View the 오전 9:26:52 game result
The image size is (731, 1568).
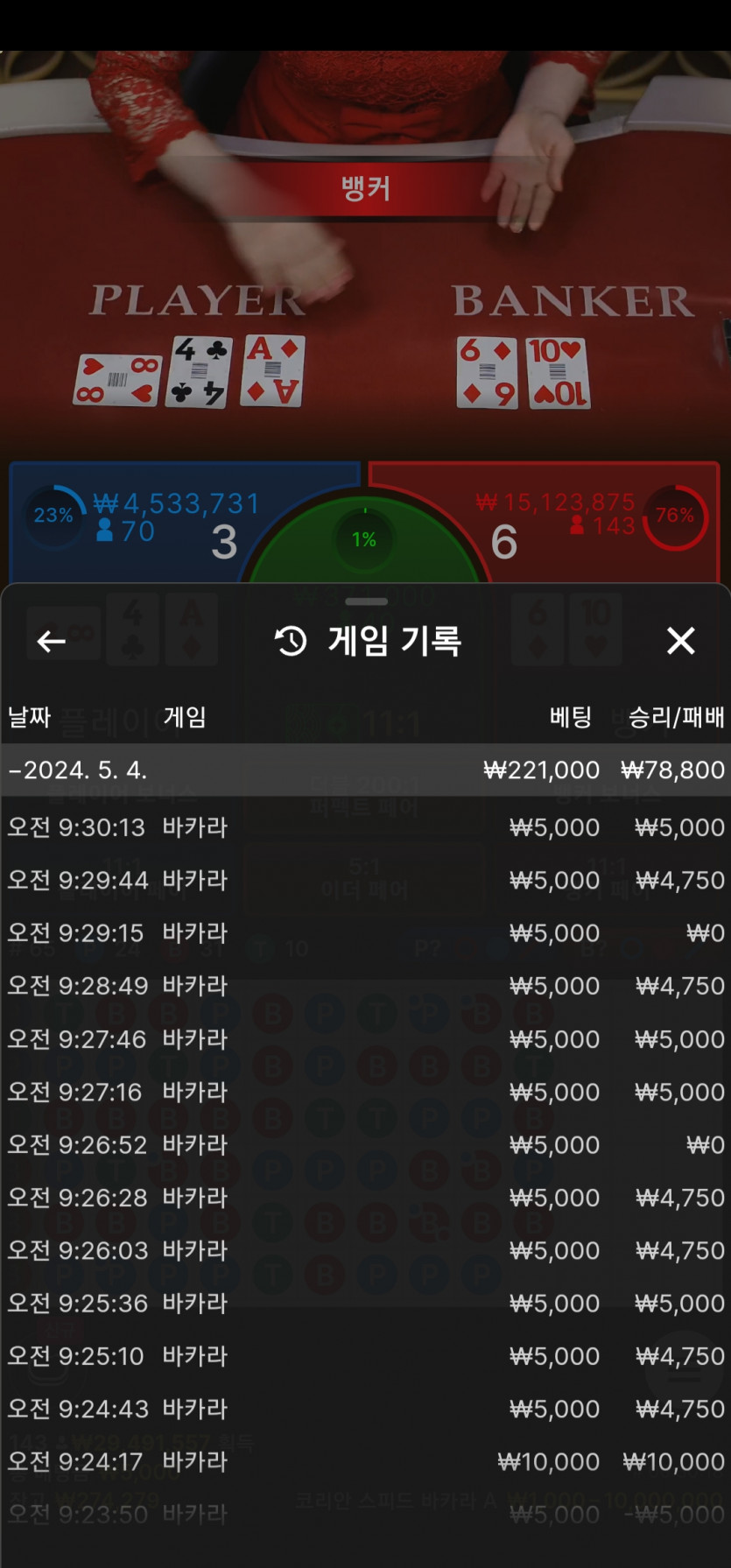[x=365, y=1144]
